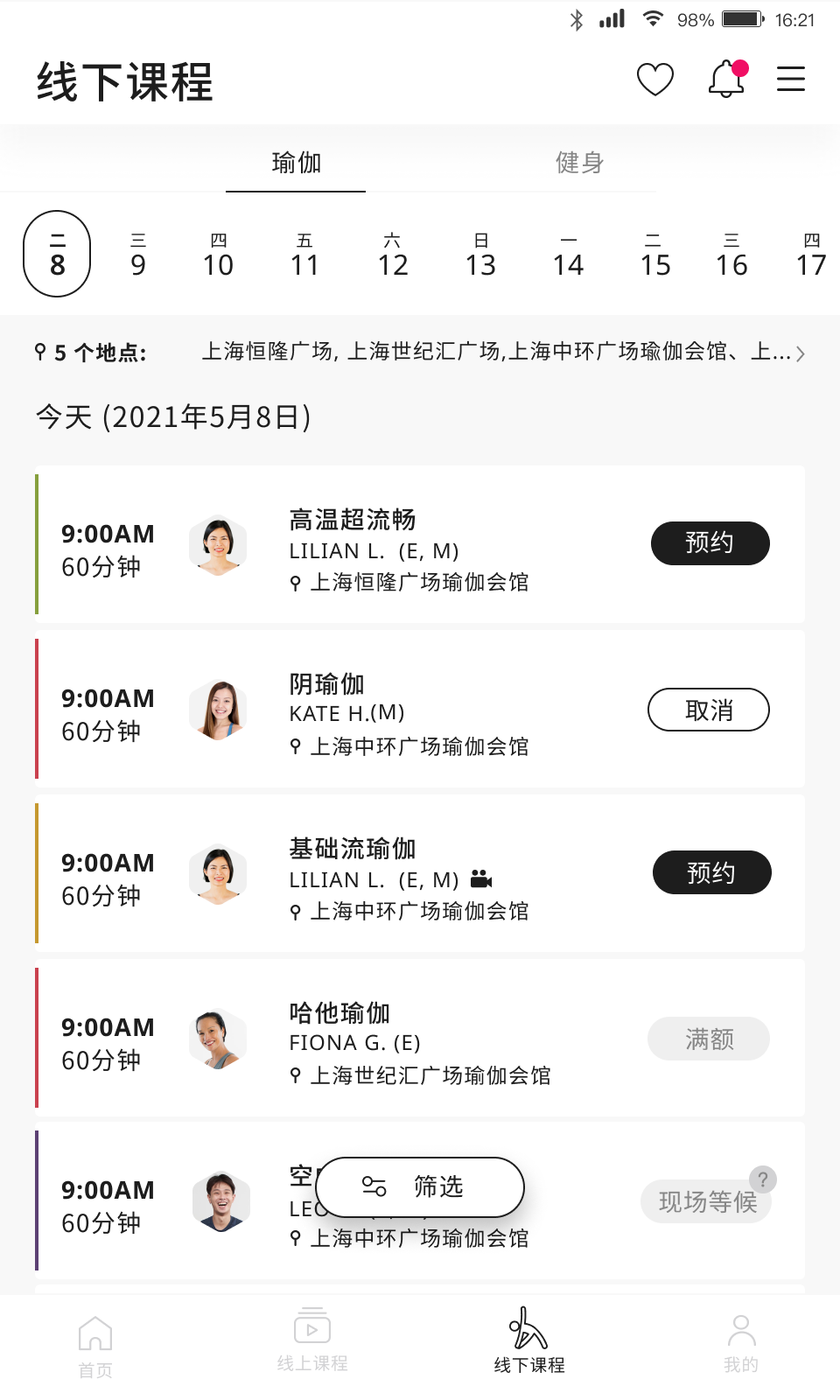Click the location pin before 5 个地点
This screenshot has height=1400, width=840.
point(40,352)
